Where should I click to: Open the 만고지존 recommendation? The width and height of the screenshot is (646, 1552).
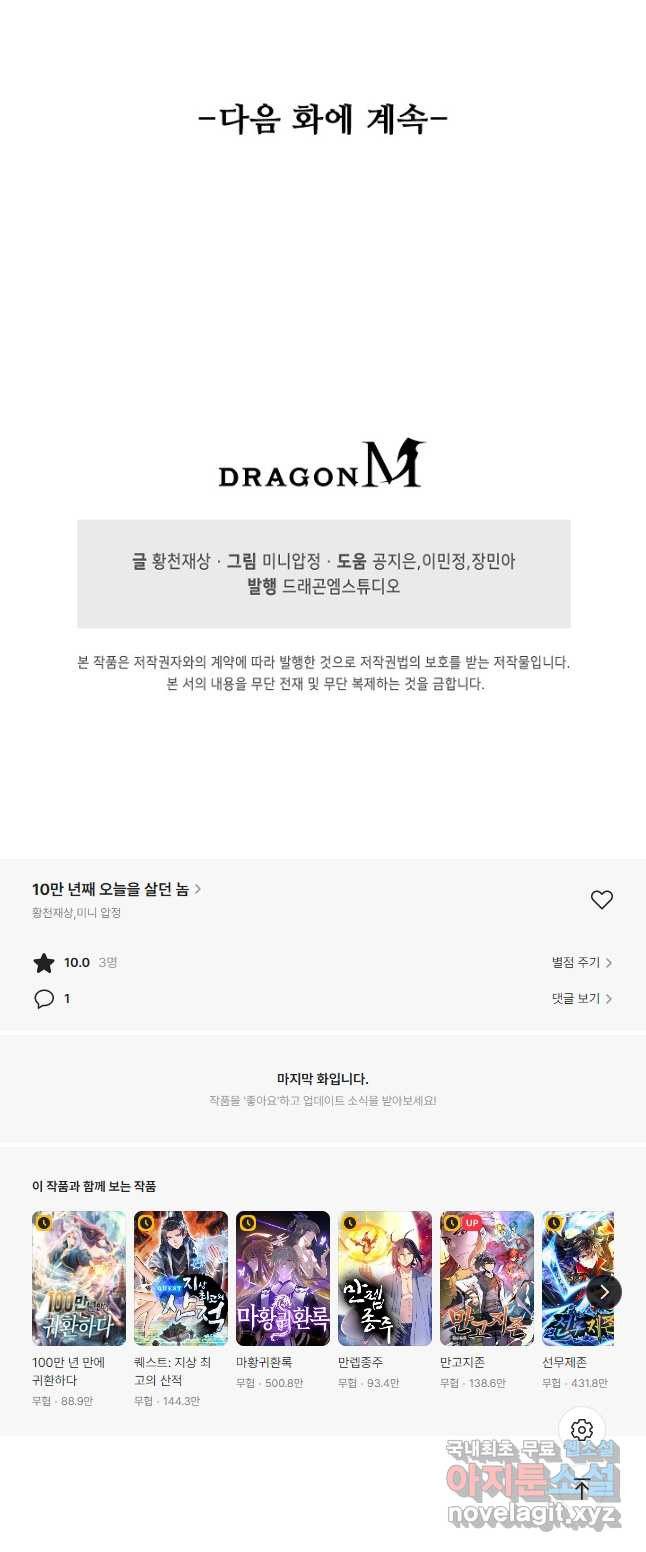pos(487,1278)
